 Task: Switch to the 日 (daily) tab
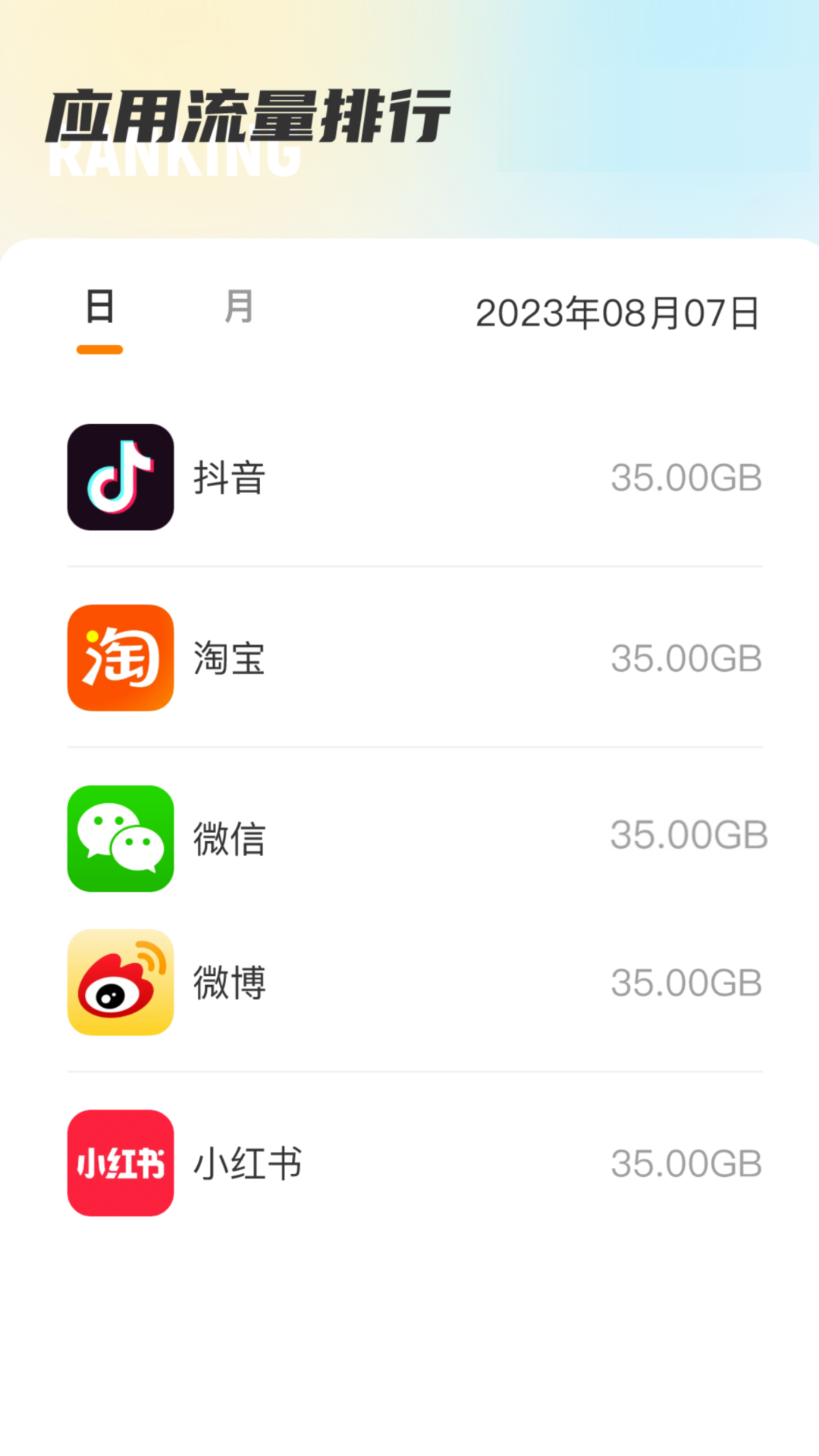pos(99,307)
